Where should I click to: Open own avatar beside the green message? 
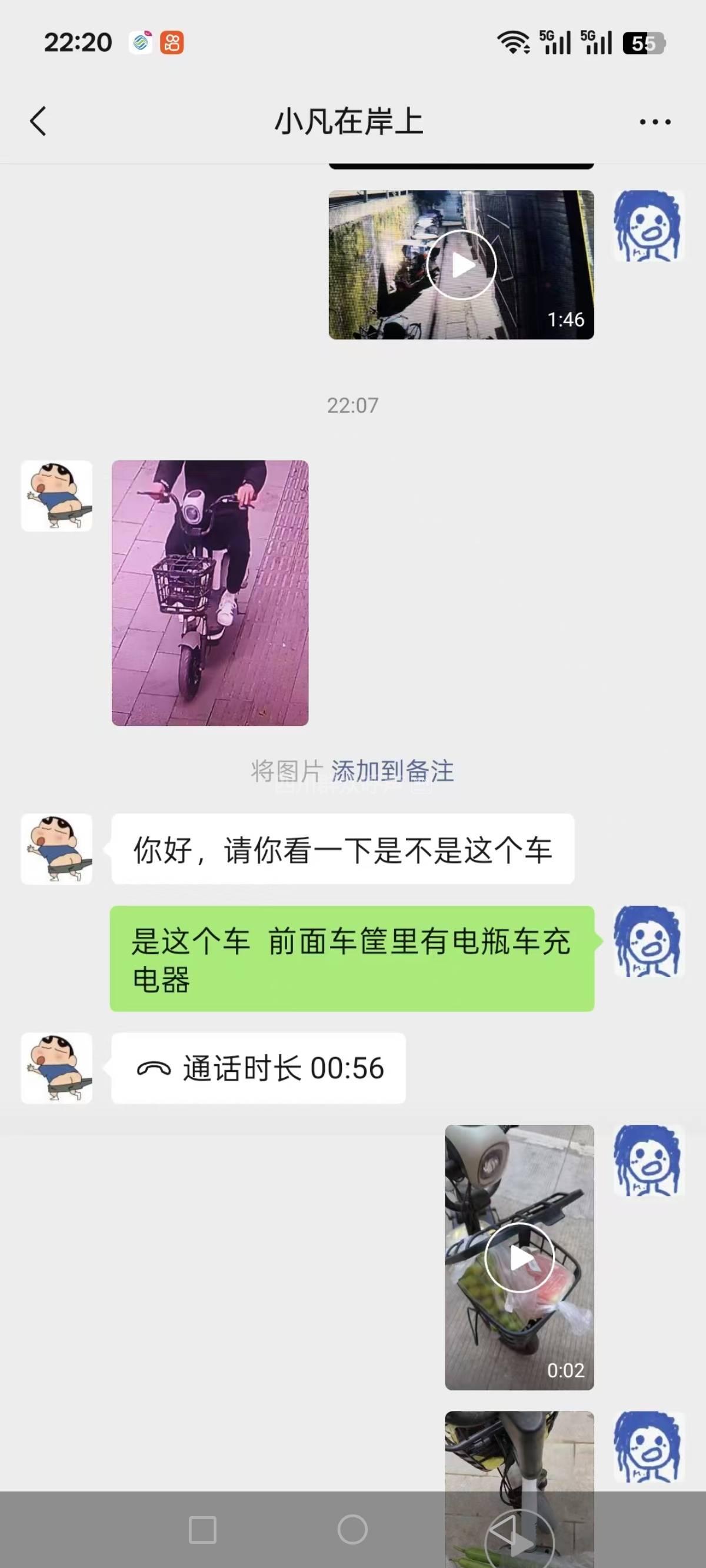pyautogui.click(x=648, y=942)
